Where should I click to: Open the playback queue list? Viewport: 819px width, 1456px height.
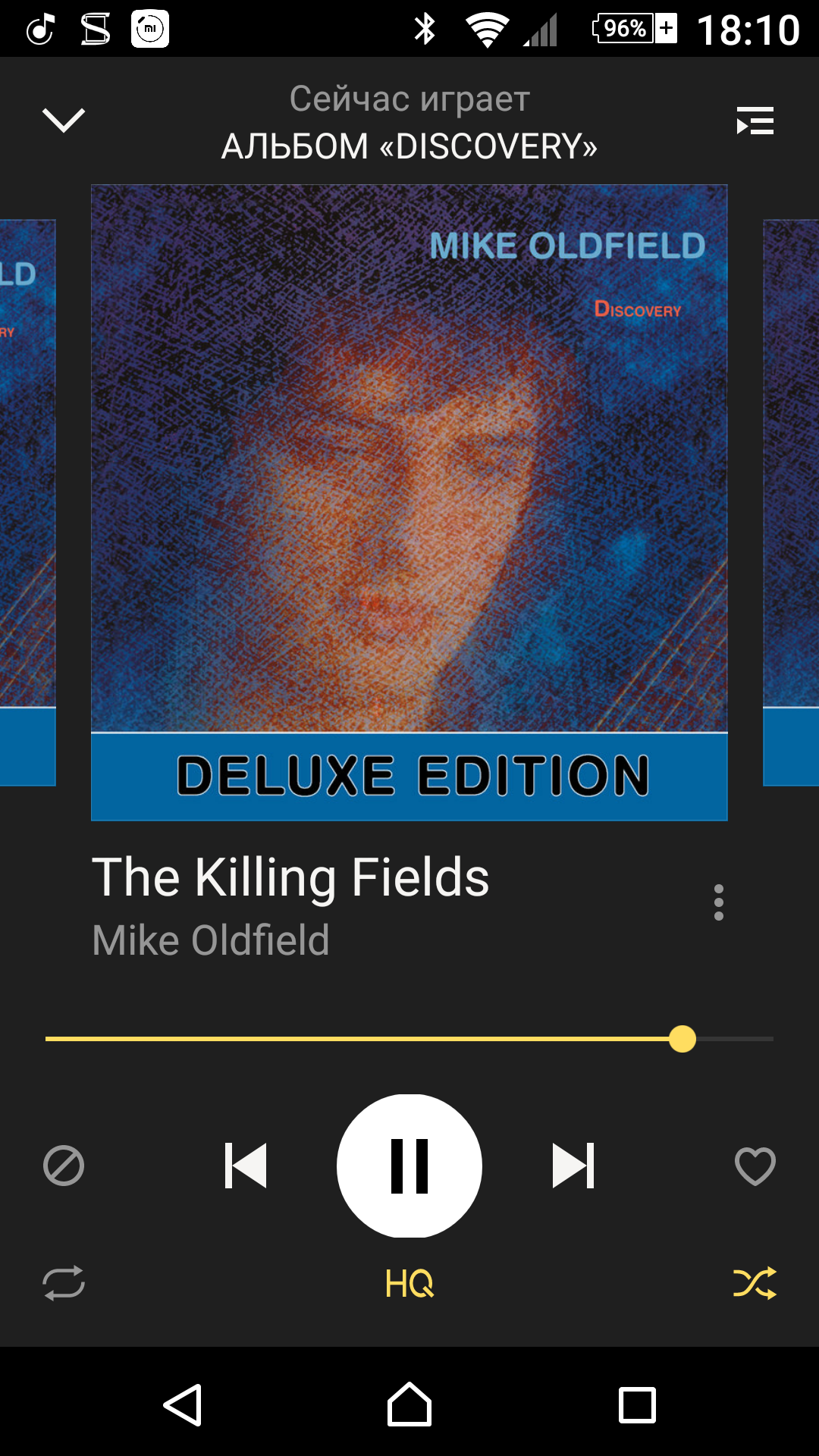(755, 121)
